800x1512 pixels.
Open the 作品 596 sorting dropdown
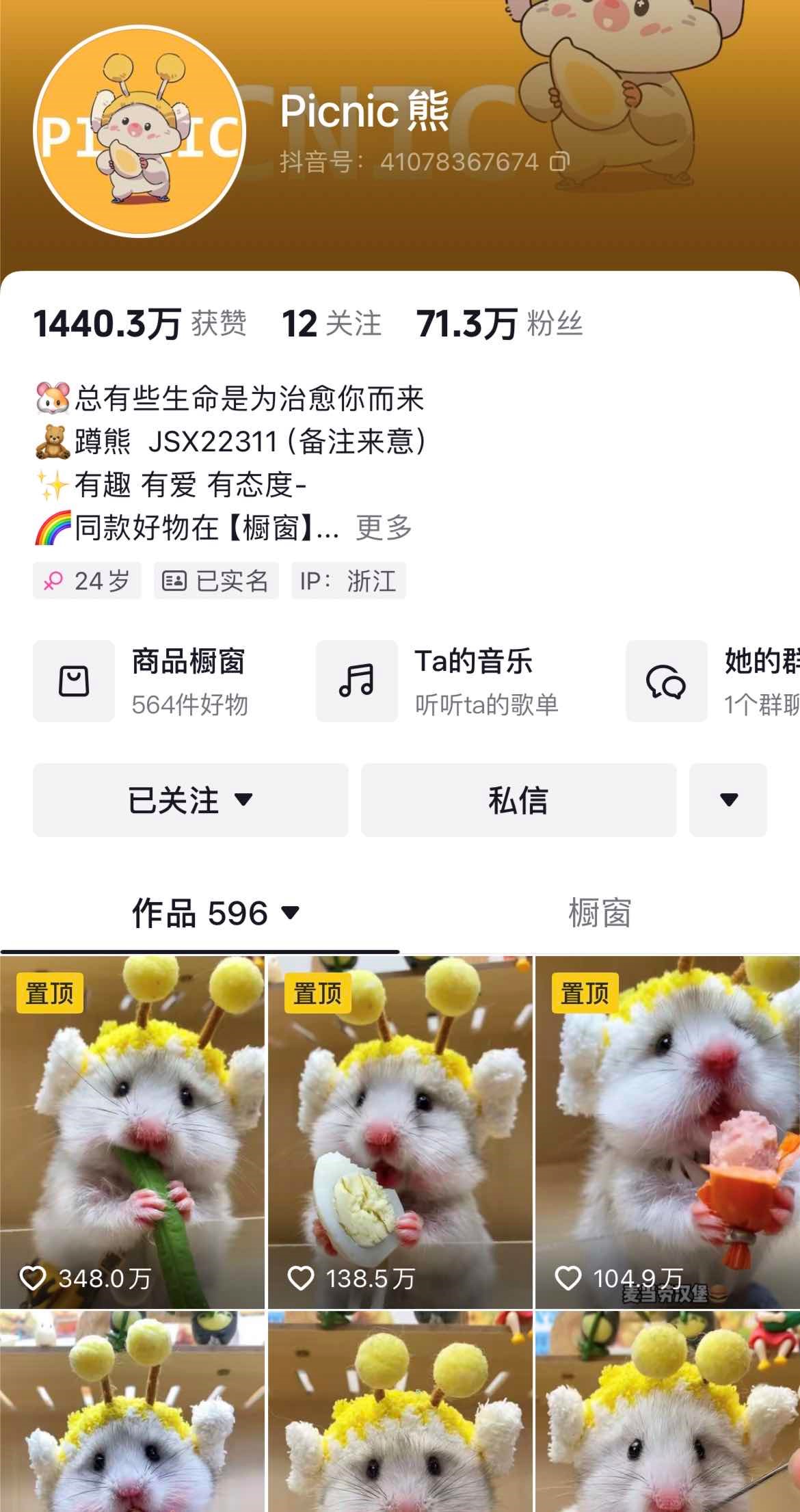(215, 913)
